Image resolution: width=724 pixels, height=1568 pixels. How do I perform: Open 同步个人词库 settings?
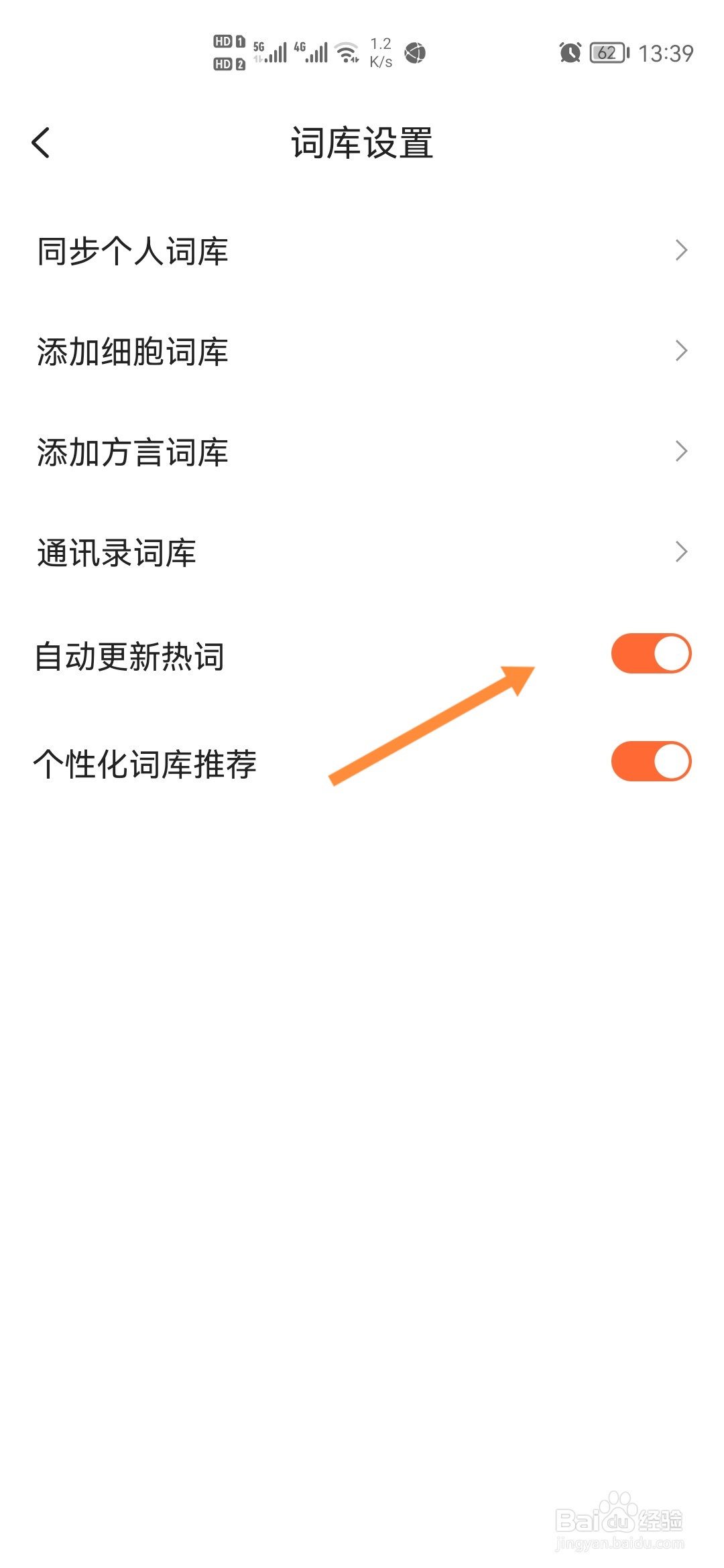pos(134,250)
